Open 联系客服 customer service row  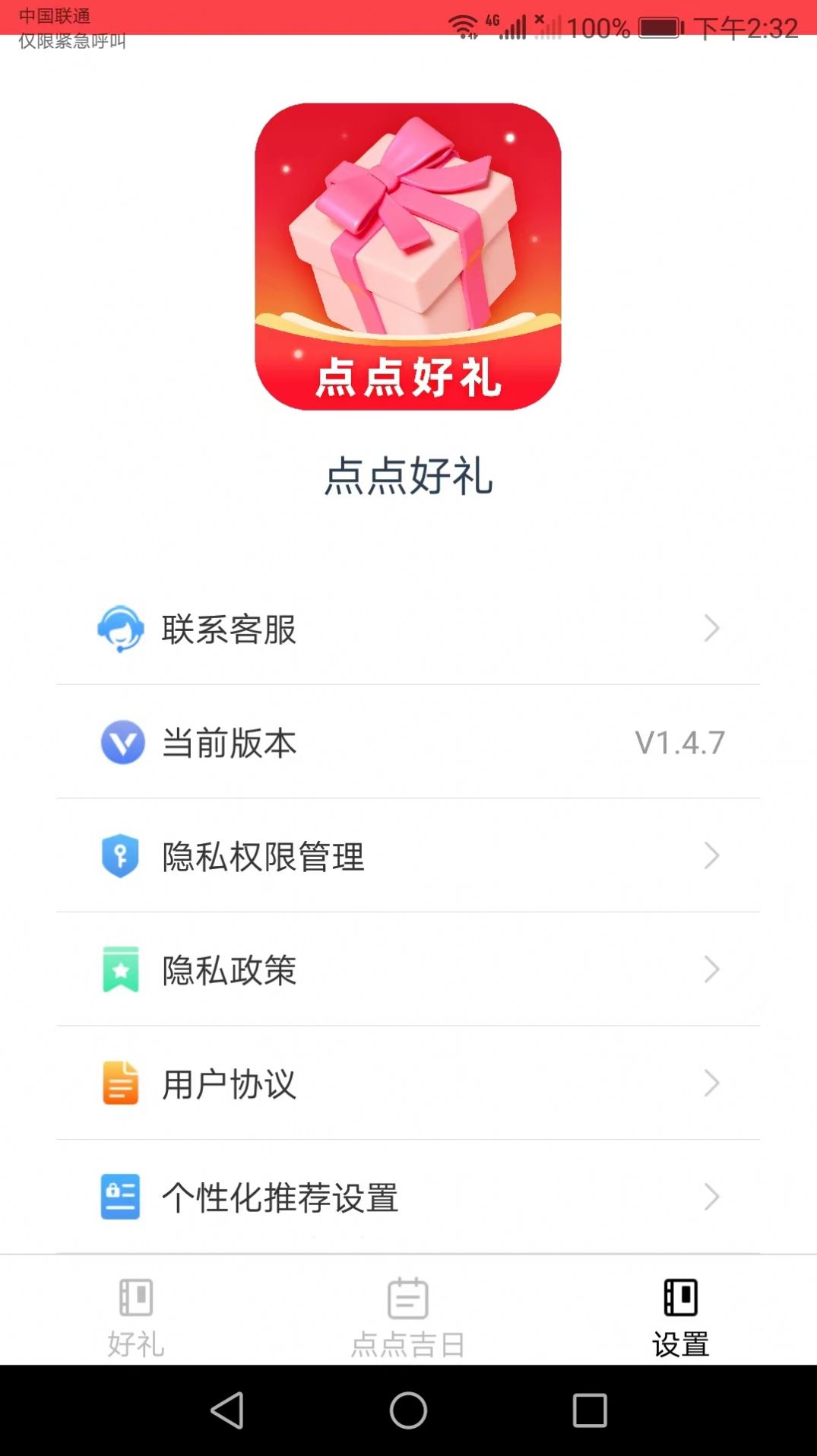(x=408, y=629)
